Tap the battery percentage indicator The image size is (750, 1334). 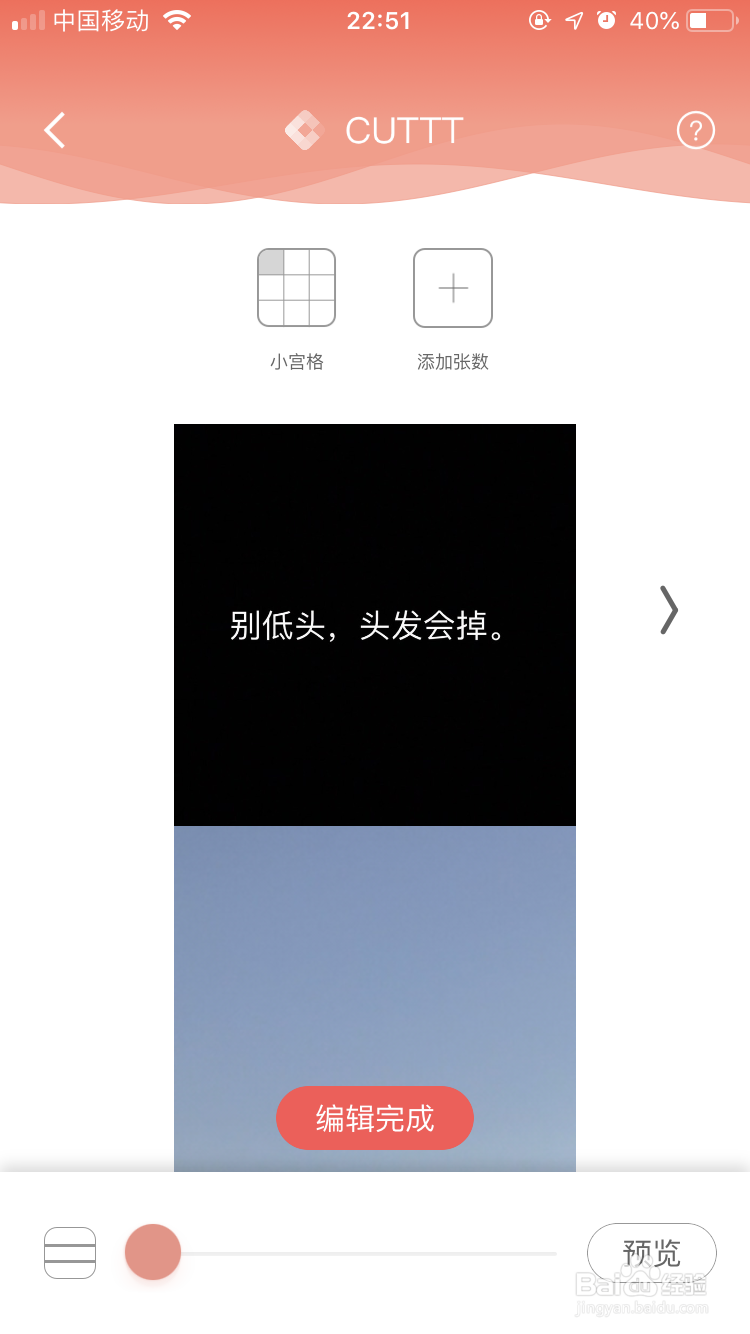[x=655, y=20]
